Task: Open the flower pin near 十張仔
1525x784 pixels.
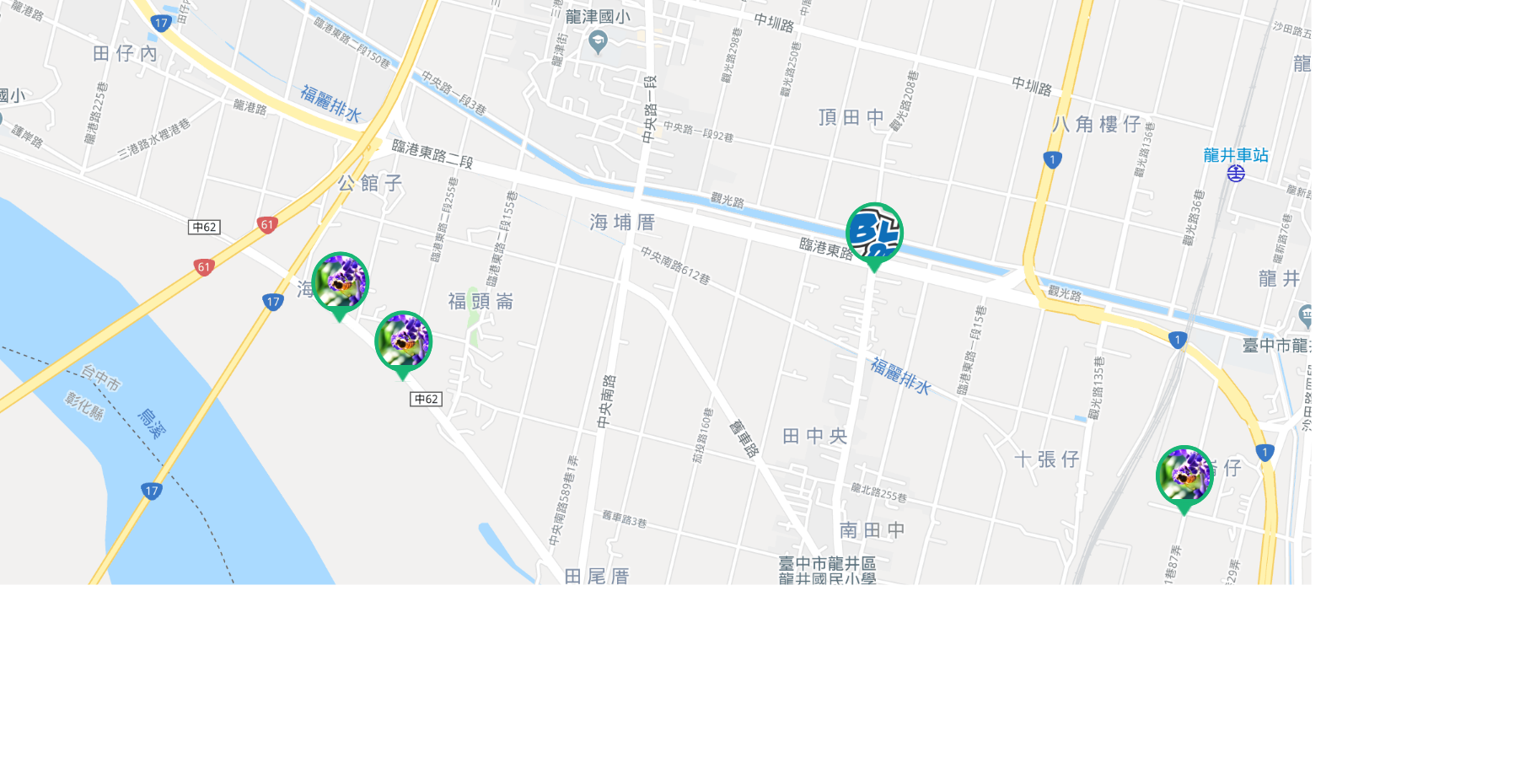Action: click(1184, 475)
